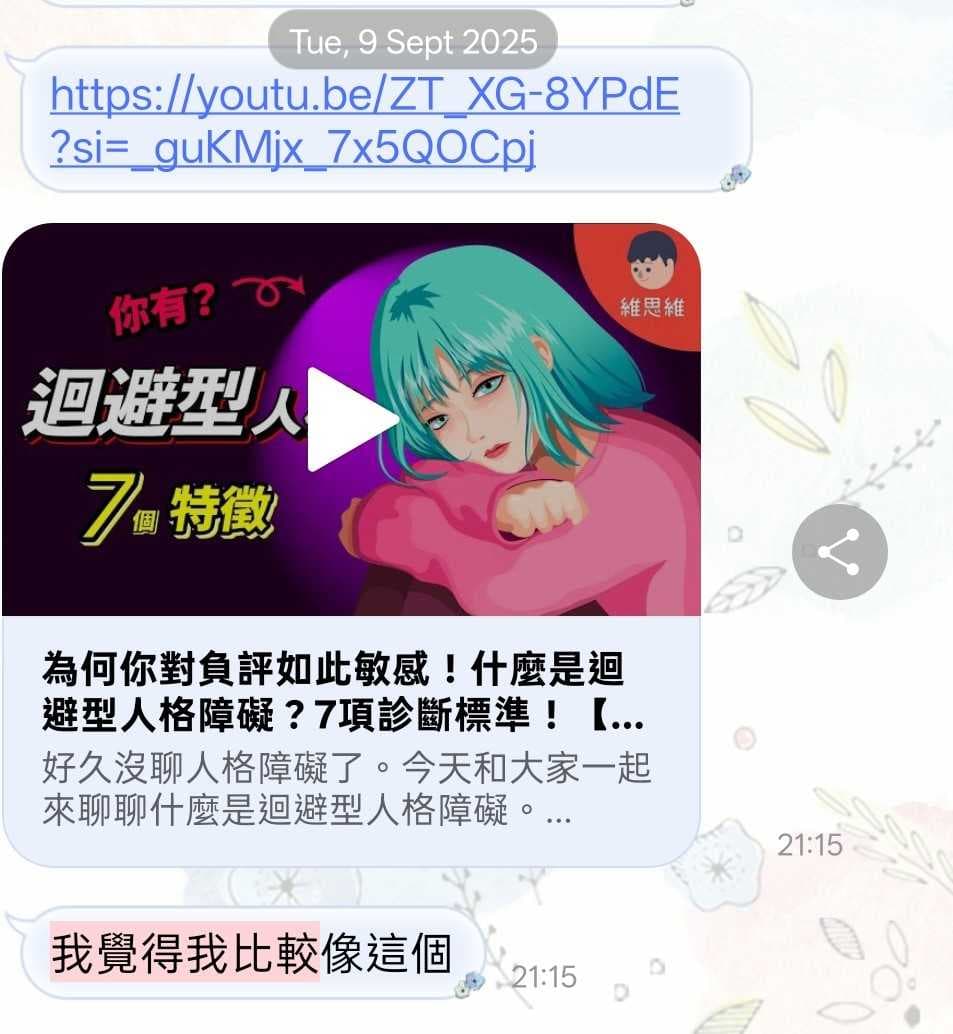Play the 迴避型人格 video preview
This screenshot has height=1034, width=953.
pos(352,419)
